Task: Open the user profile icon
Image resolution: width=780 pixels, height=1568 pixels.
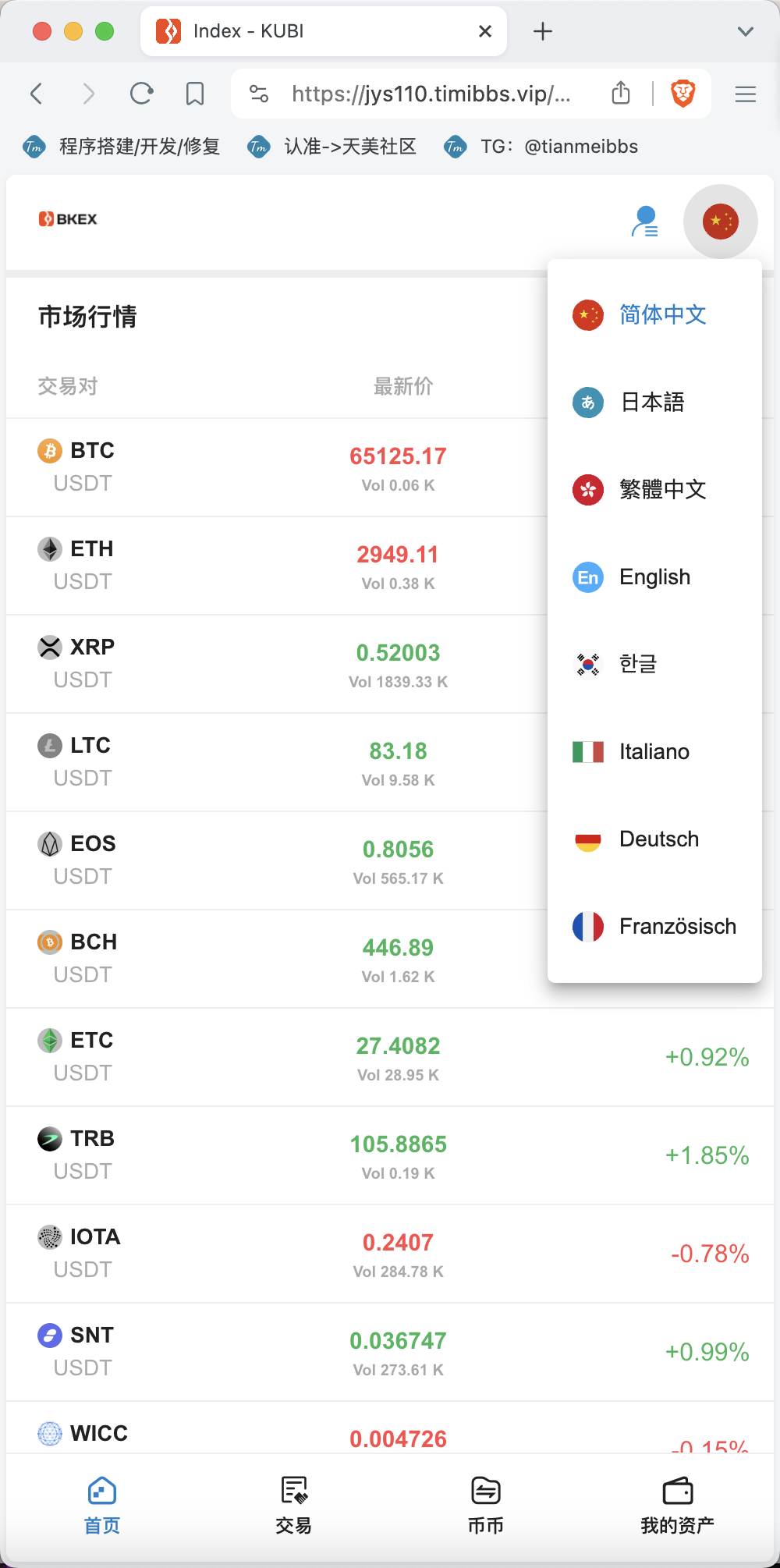Action: [645, 222]
